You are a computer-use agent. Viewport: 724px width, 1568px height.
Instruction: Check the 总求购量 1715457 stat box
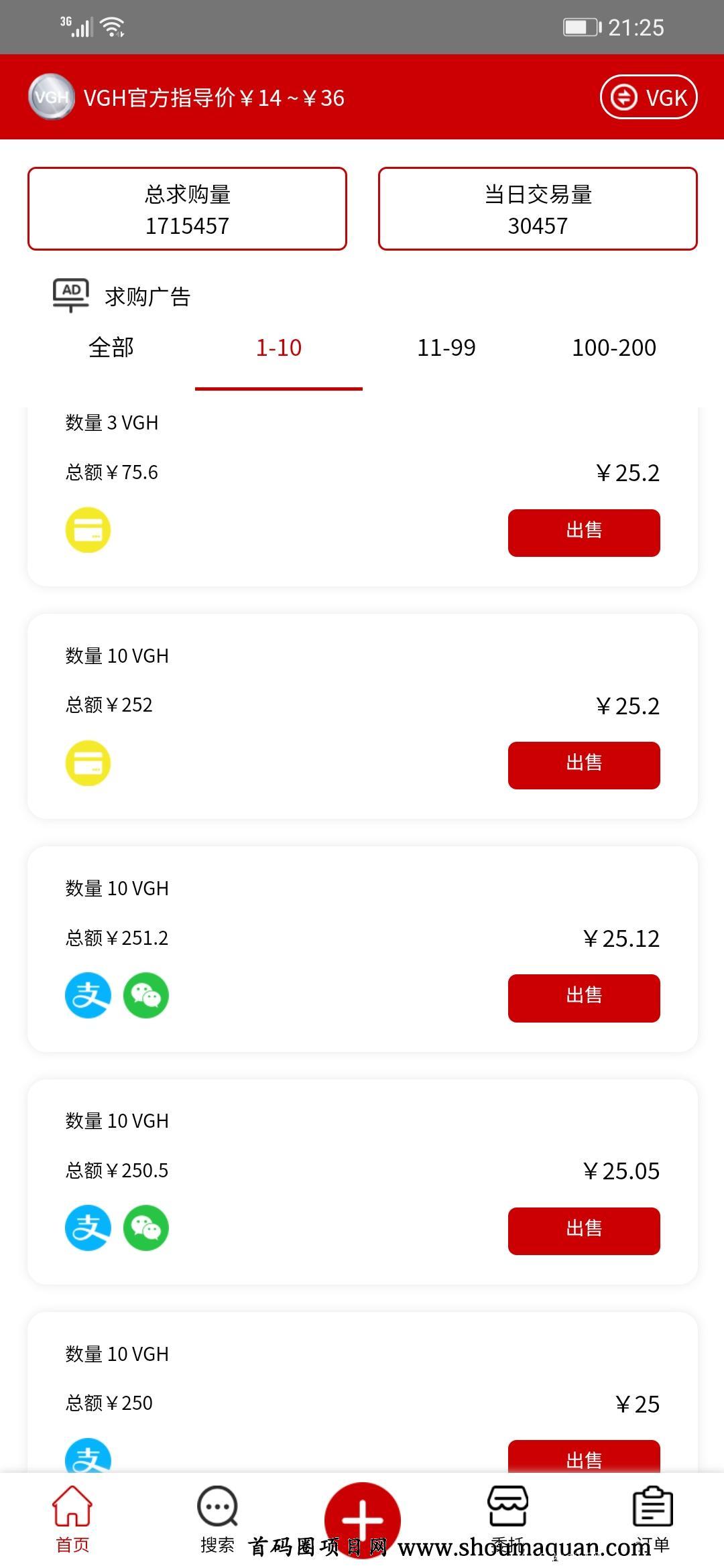point(186,209)
